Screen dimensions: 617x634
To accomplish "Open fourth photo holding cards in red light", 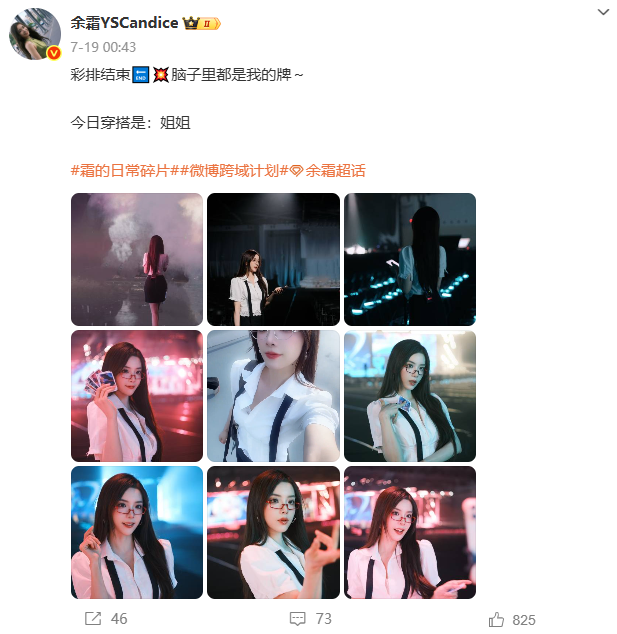I will 136,396.
